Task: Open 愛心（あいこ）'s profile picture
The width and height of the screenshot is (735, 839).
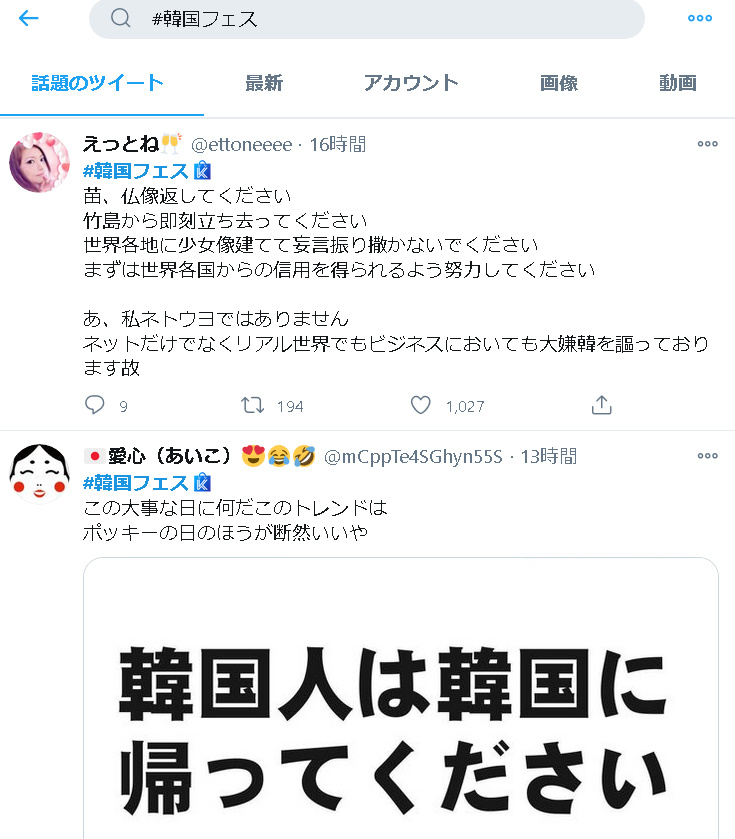Action: point(40,475)
